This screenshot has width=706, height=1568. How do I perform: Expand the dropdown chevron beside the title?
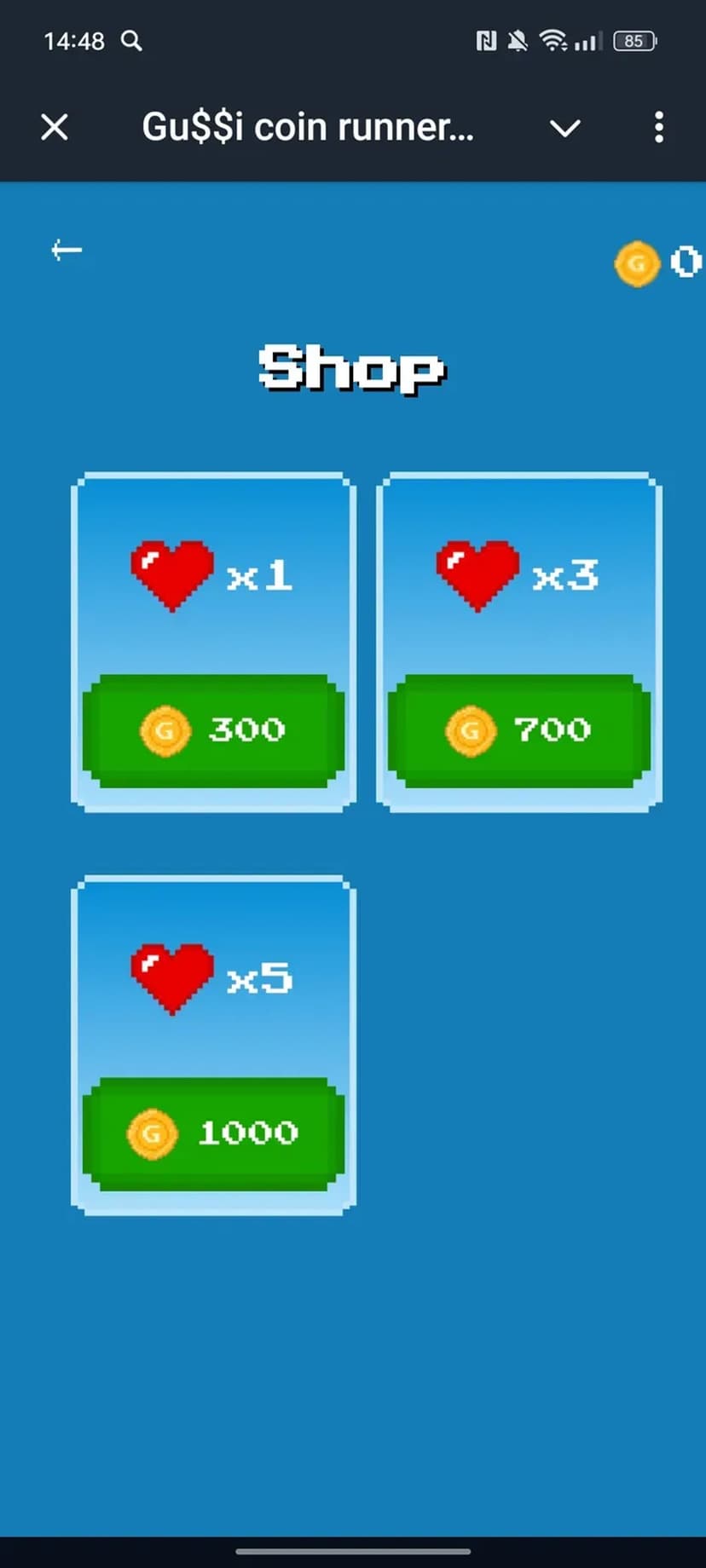pyautogui.click(x=564, y=128)
